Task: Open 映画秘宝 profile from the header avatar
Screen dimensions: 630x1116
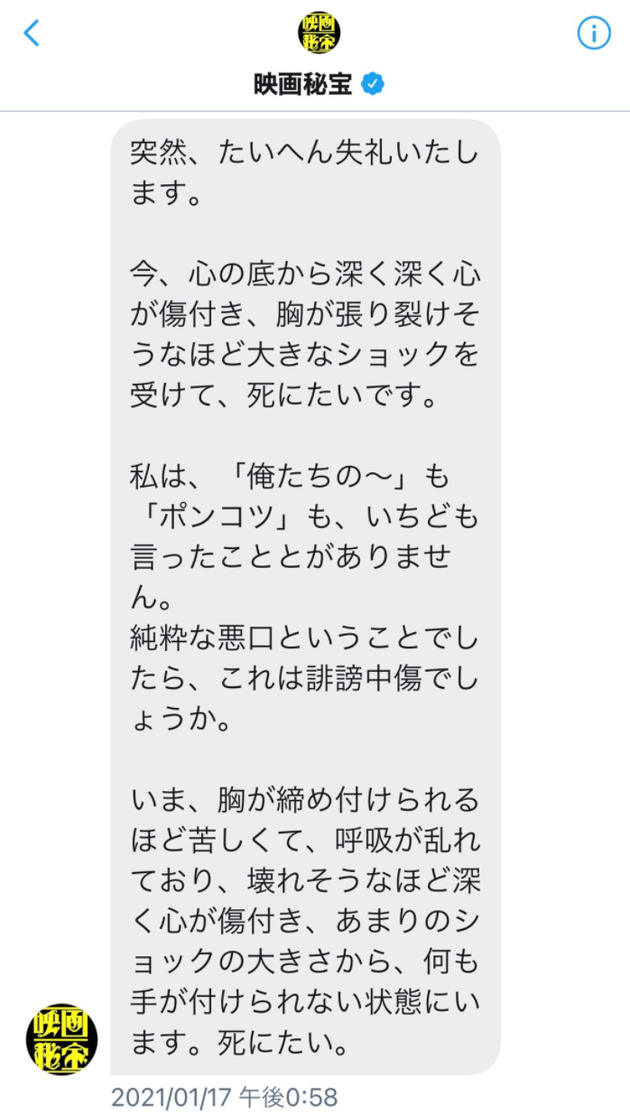Action: pos(318,32)
